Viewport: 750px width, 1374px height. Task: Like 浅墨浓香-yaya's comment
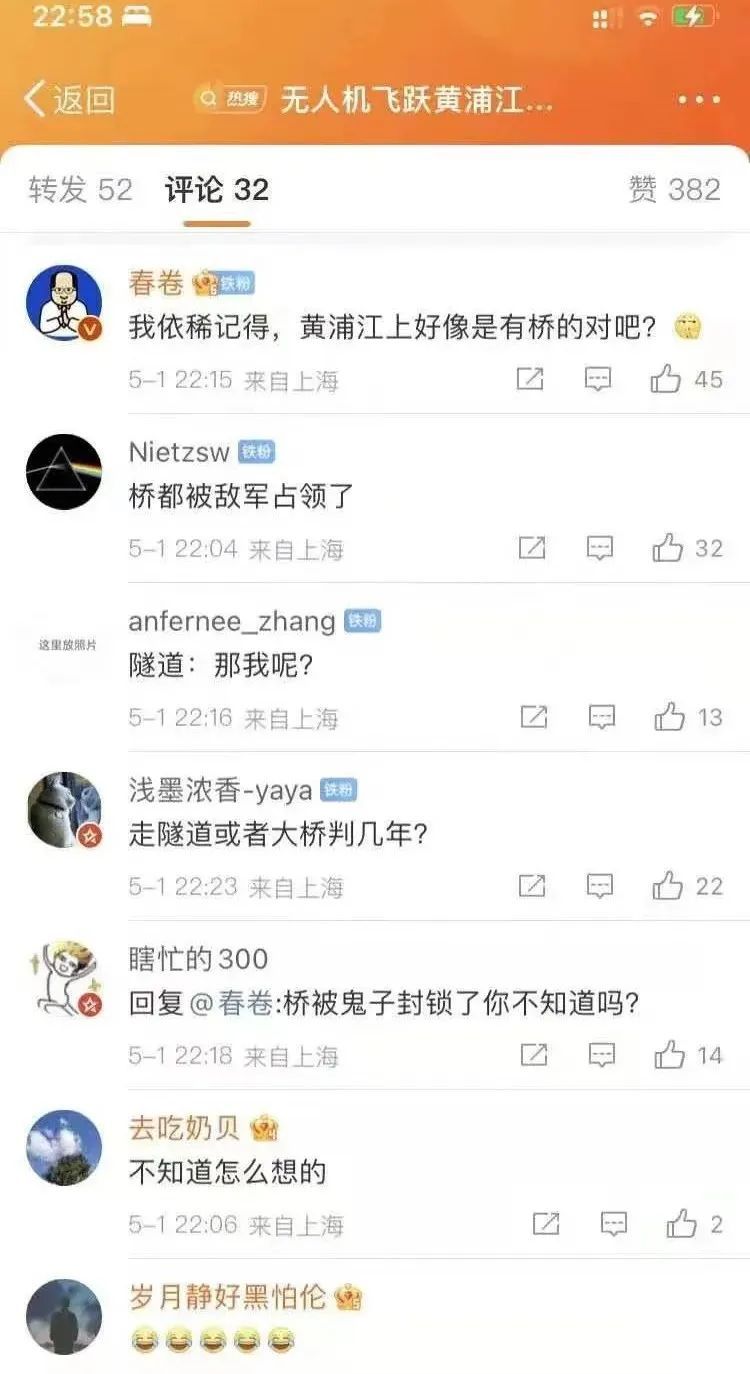pyautogui.click(x=667, y=886)
